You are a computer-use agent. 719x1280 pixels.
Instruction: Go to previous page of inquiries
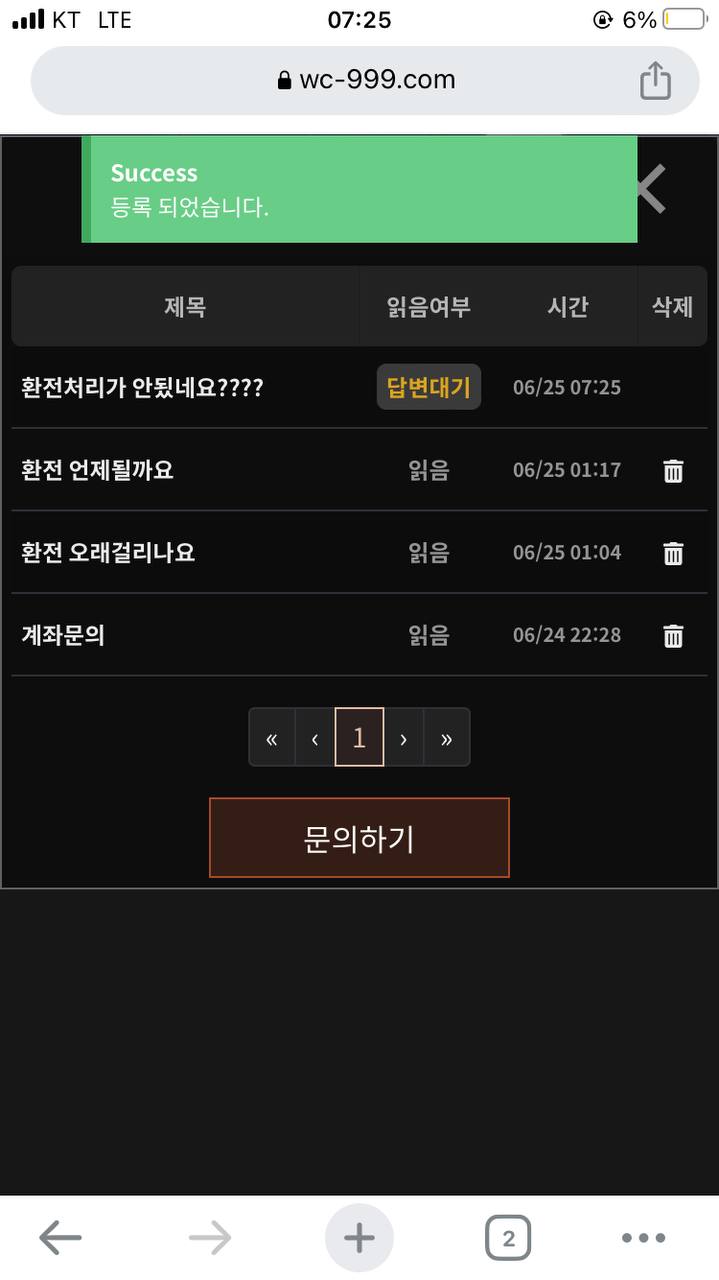pos(315,738)
